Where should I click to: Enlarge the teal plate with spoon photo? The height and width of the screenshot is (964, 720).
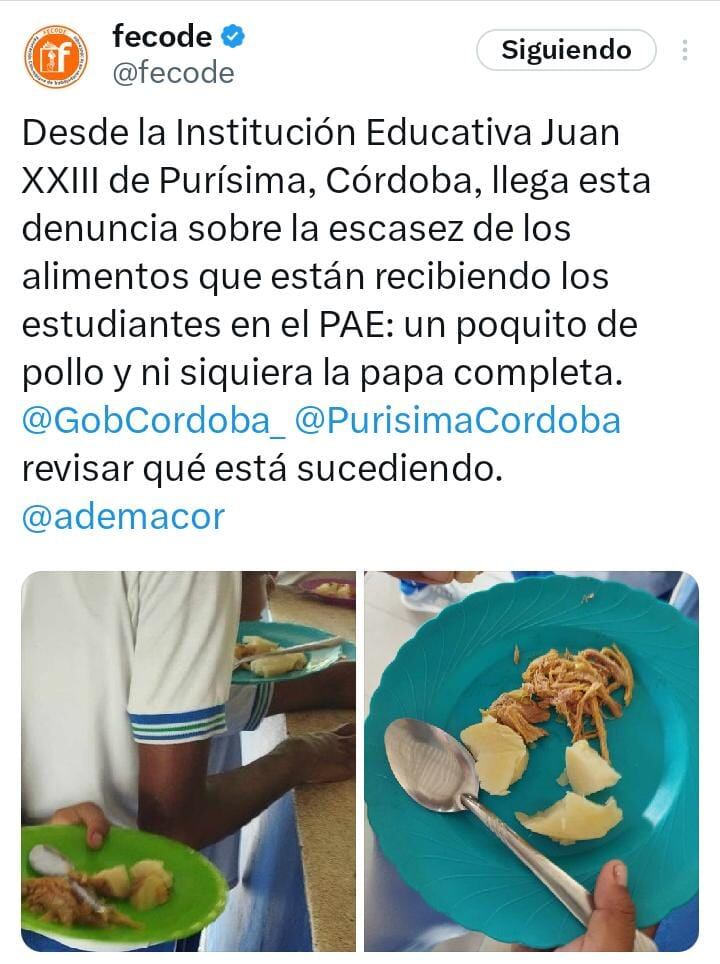click(x=531, y=760)
